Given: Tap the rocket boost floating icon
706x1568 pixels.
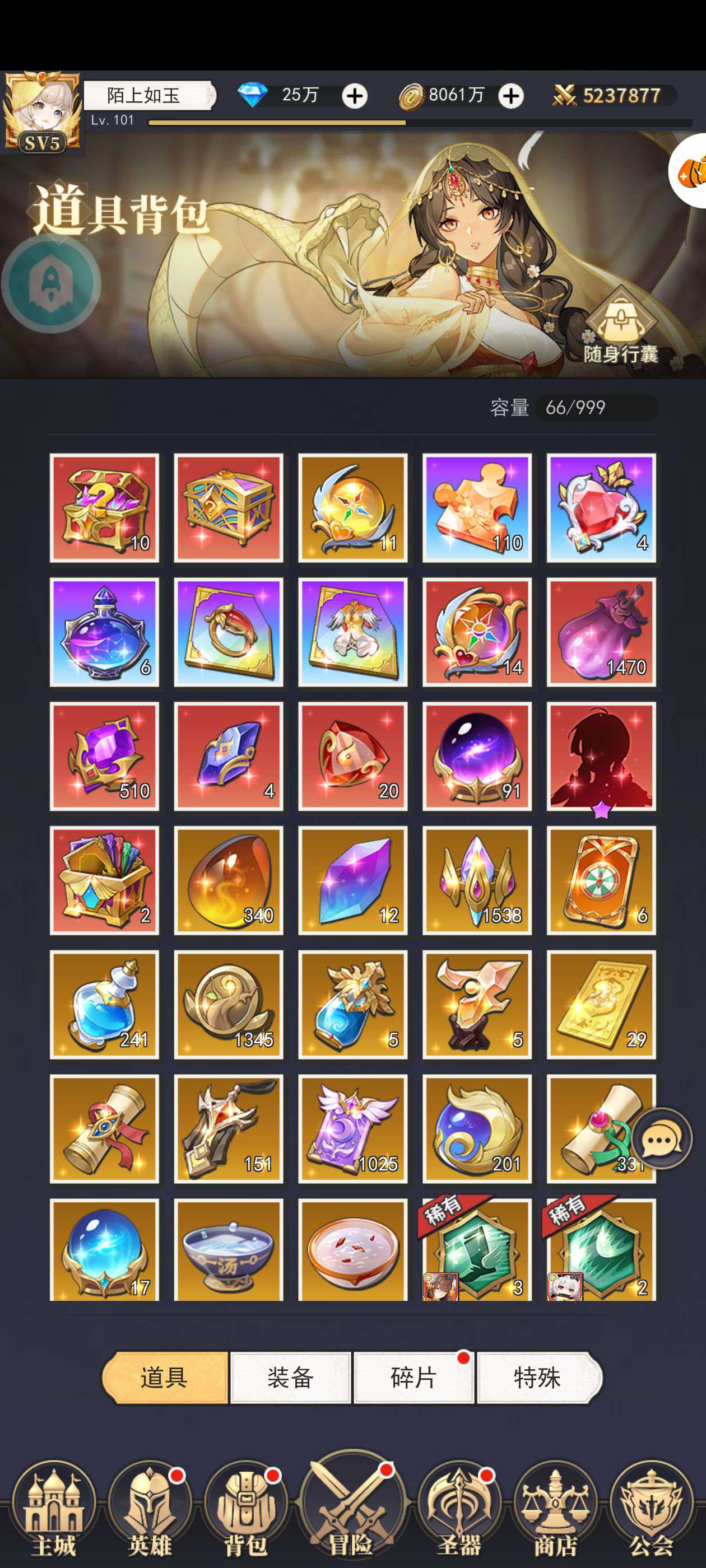Looking at the screenshot, I should 51,284.
